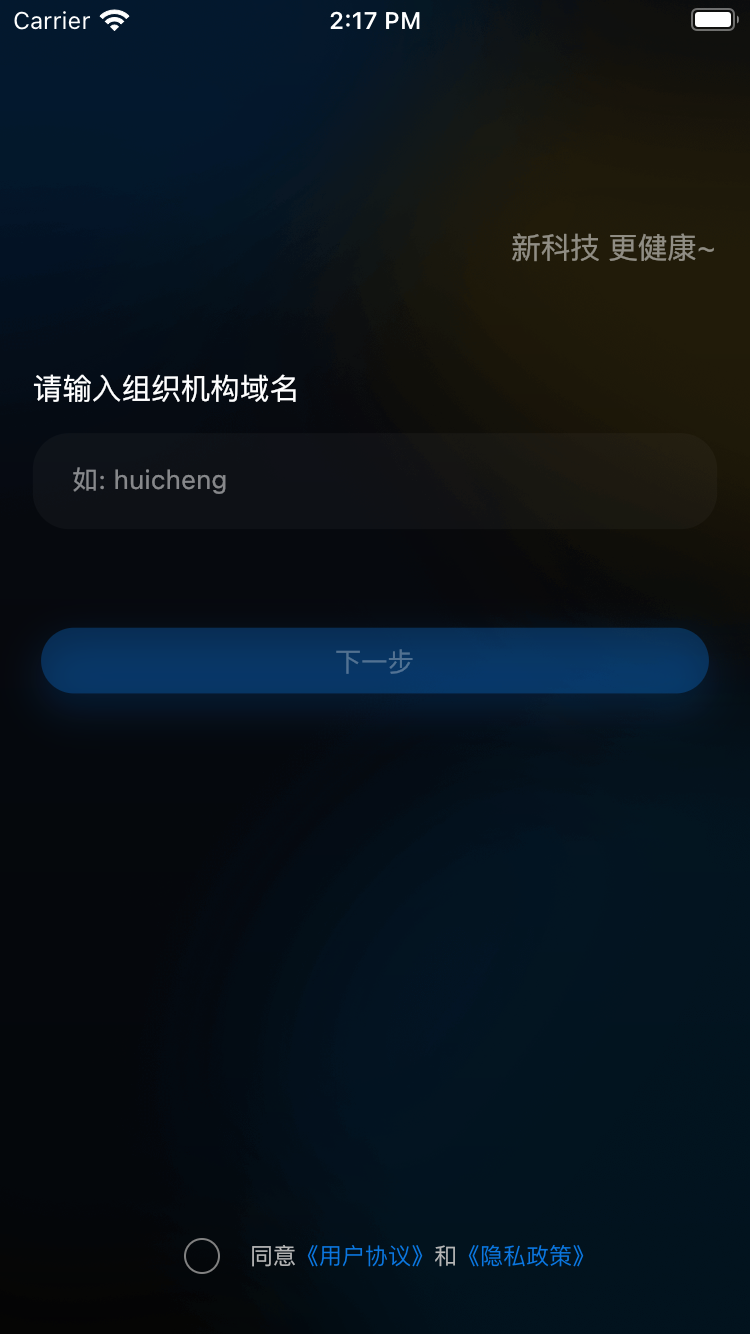This screenshot has width=750, height=1334.
Task: Tap the organization domain input field
Action: pos(375,481)
